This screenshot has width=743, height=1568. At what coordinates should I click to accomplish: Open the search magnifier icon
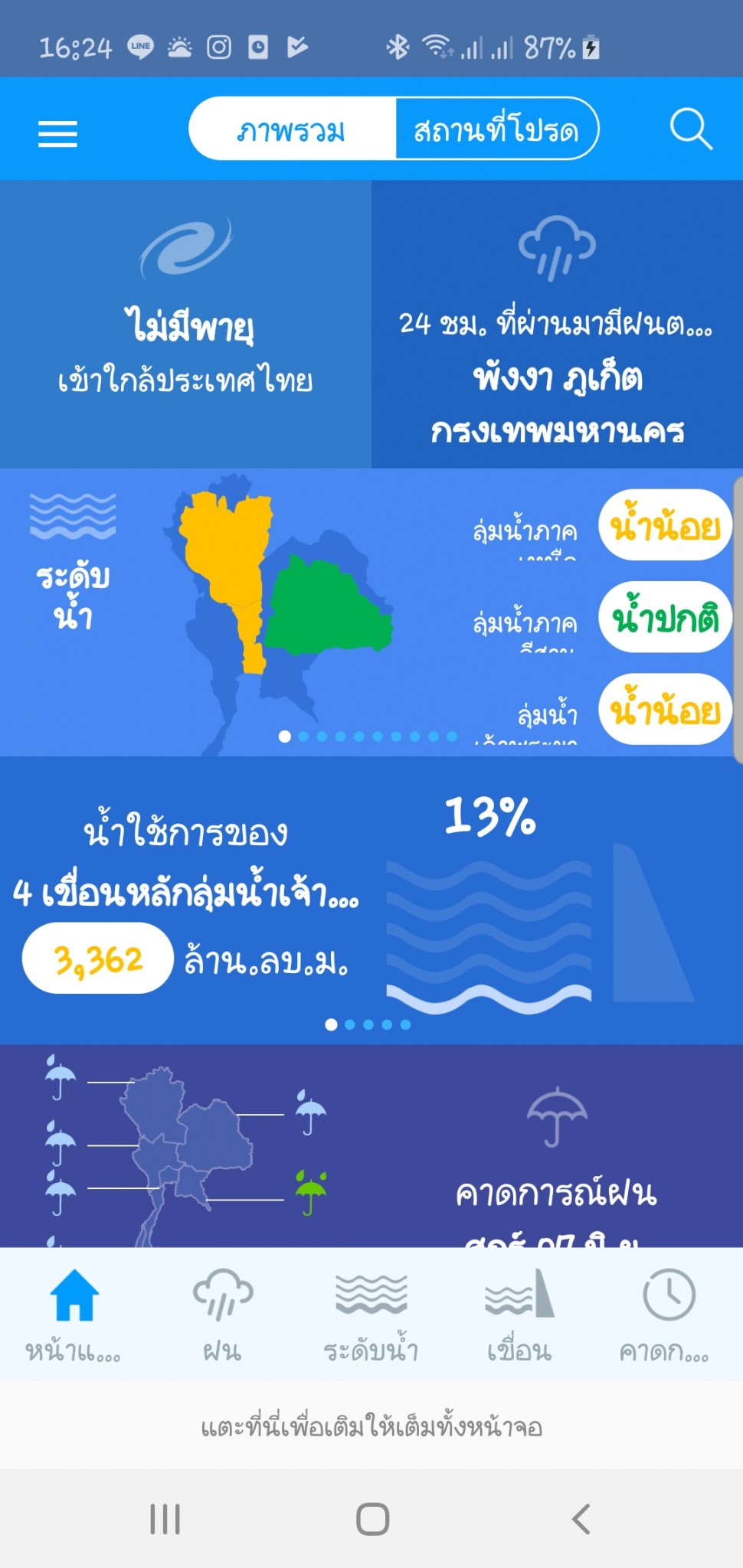tap(691, 129)
